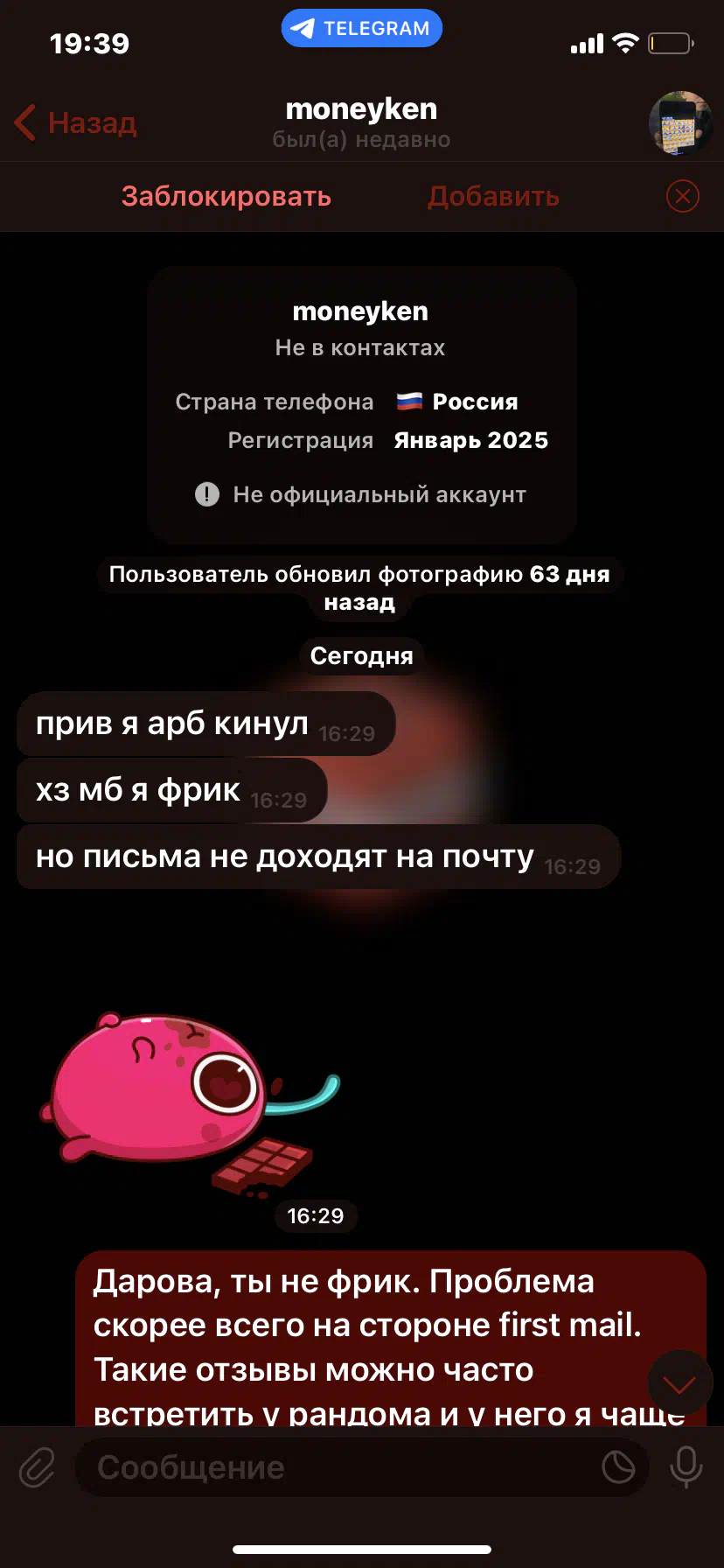Screen dimensions: 724x1568
Task: Return to Telegram via the top pill
Action: [362, 28]
